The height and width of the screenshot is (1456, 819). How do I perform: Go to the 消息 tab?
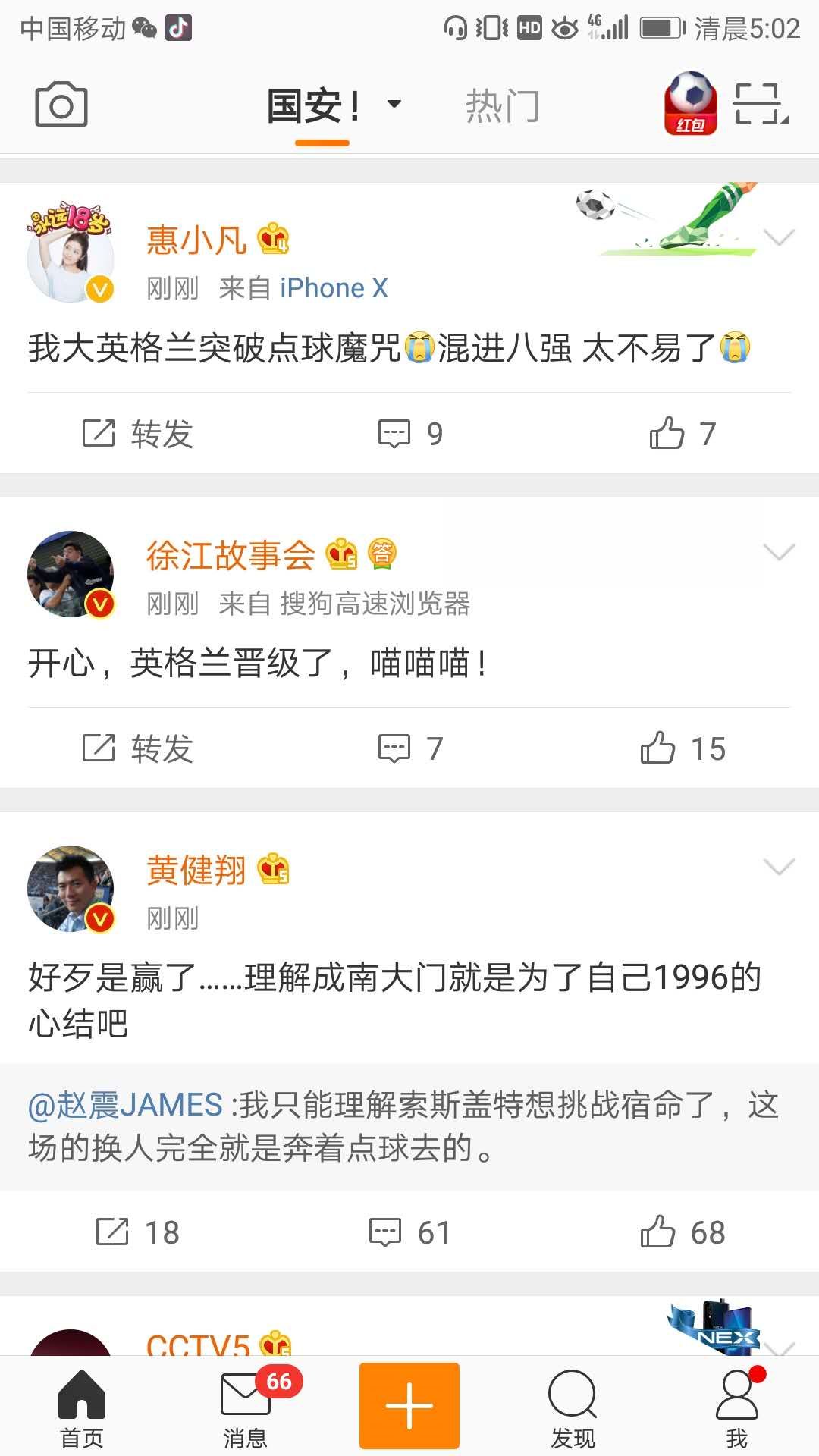tap(246, 1407)
